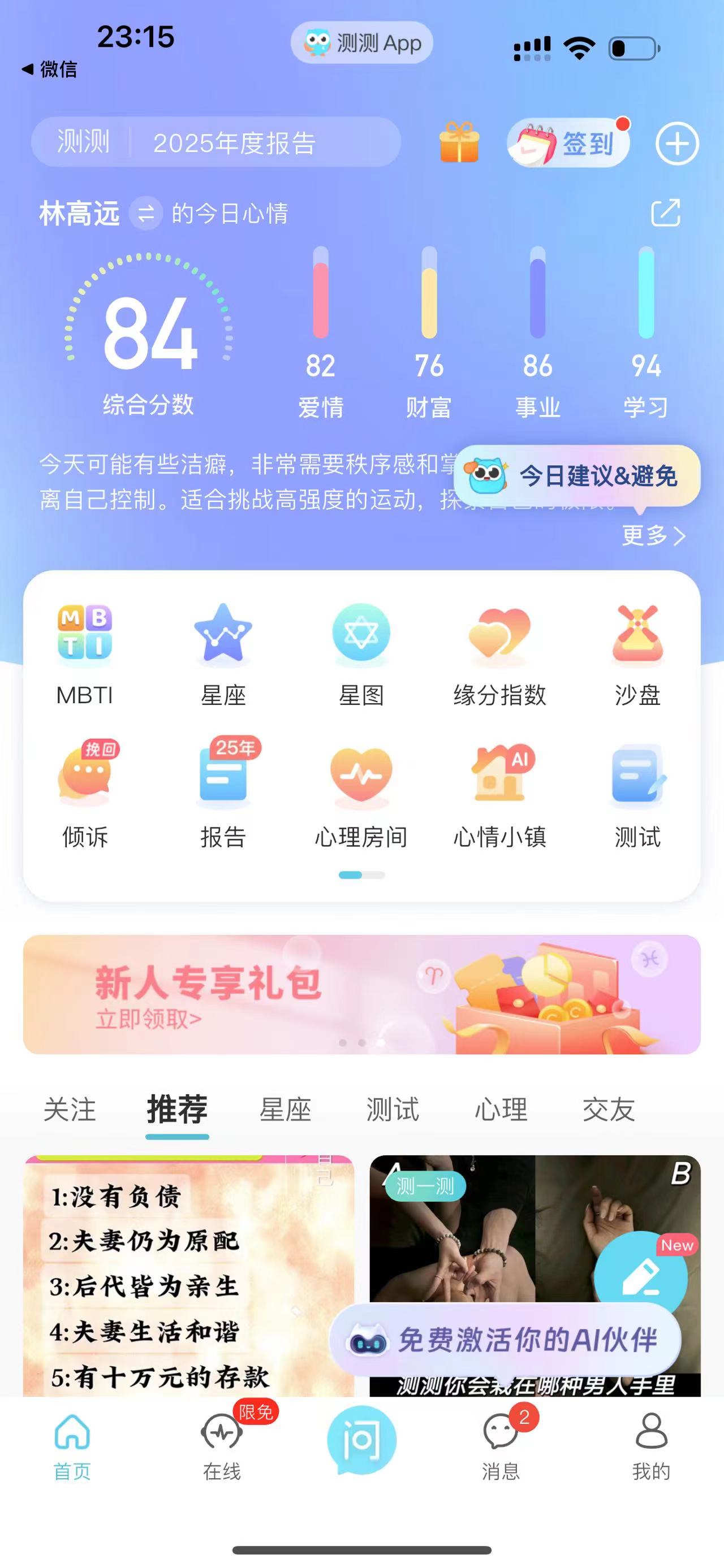Switch profile with the swap icon by 林高远
The image size is (724, 1568).
pos(146,213)
